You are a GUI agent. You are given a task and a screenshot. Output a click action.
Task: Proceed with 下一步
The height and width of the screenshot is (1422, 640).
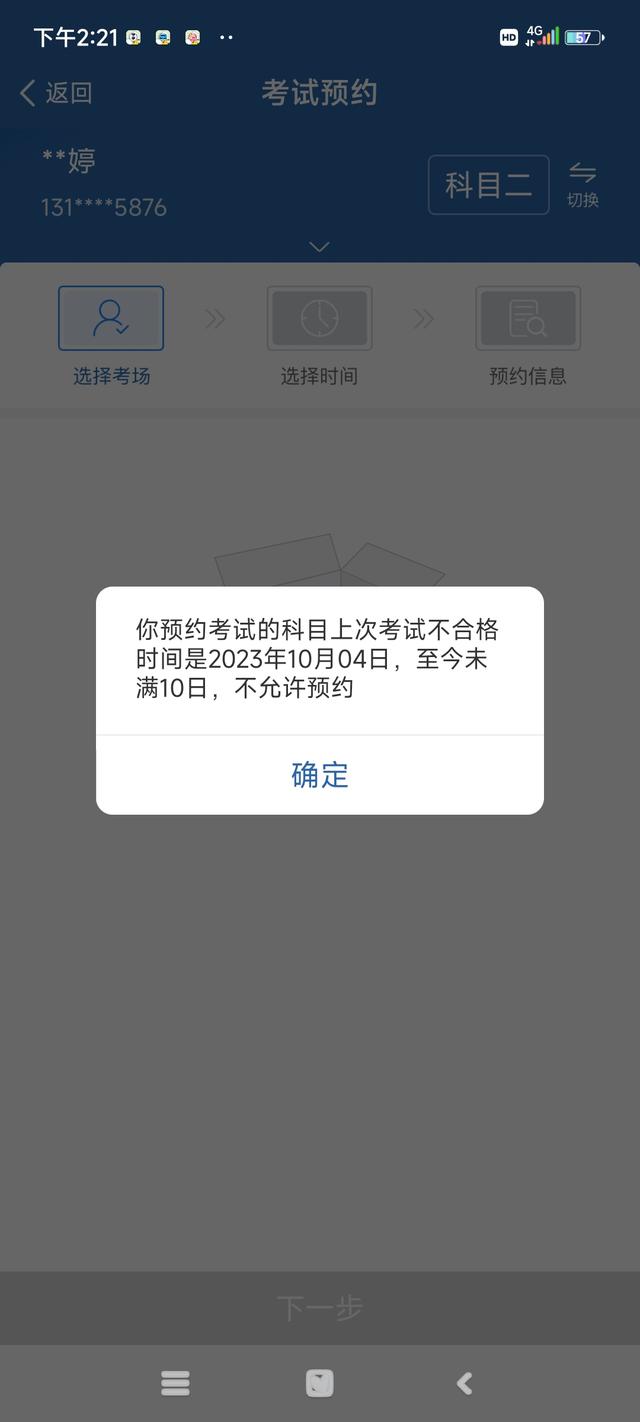(320, 1307)
